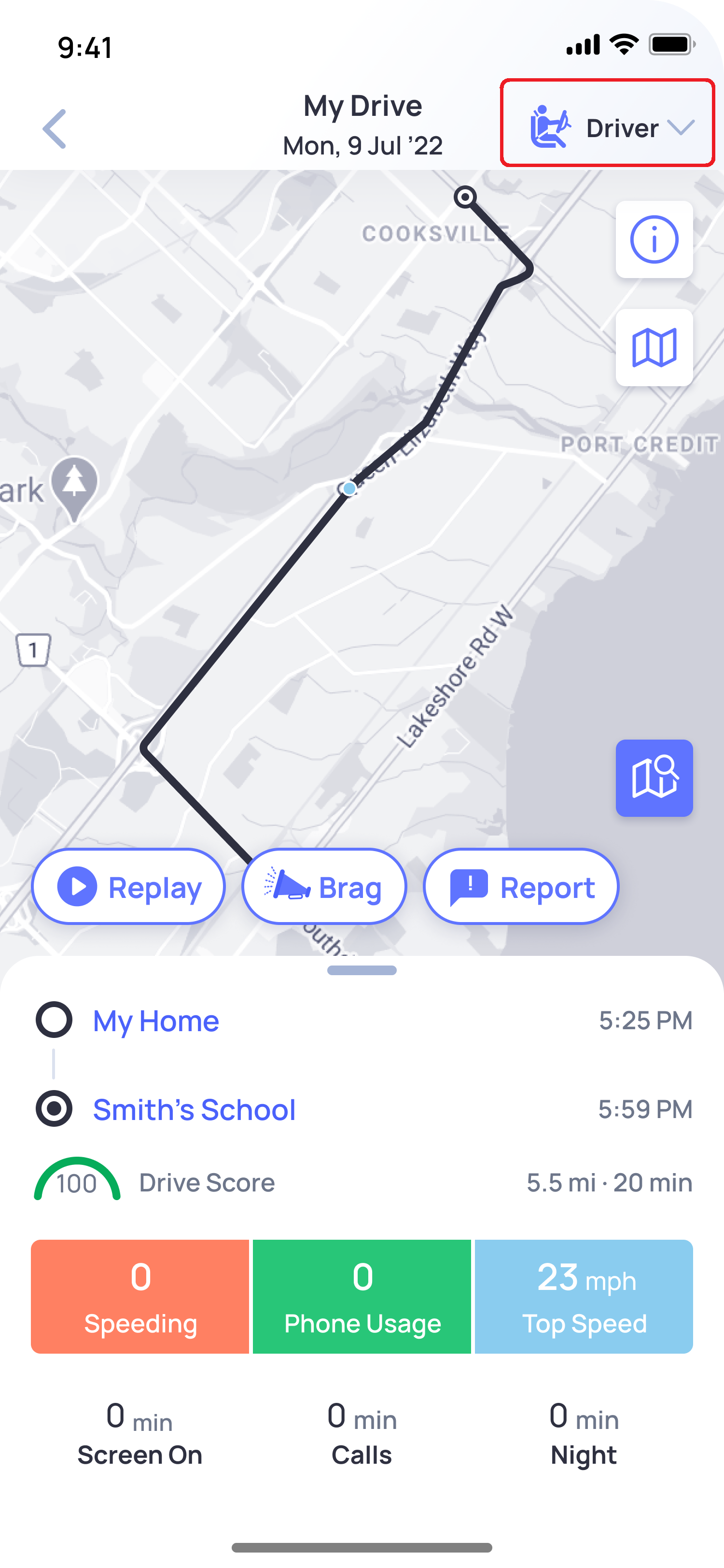Screen dimensions: 724x1568
Task: View Top Speed tile
Action: click(584, 1297)
